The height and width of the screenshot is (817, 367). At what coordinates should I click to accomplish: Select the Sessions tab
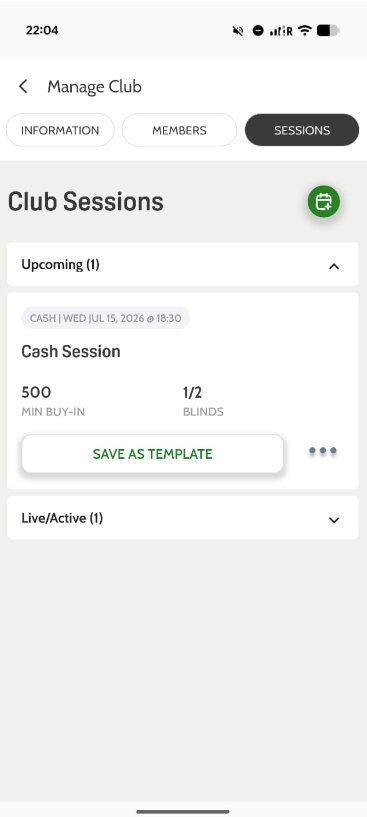point(302,130)
